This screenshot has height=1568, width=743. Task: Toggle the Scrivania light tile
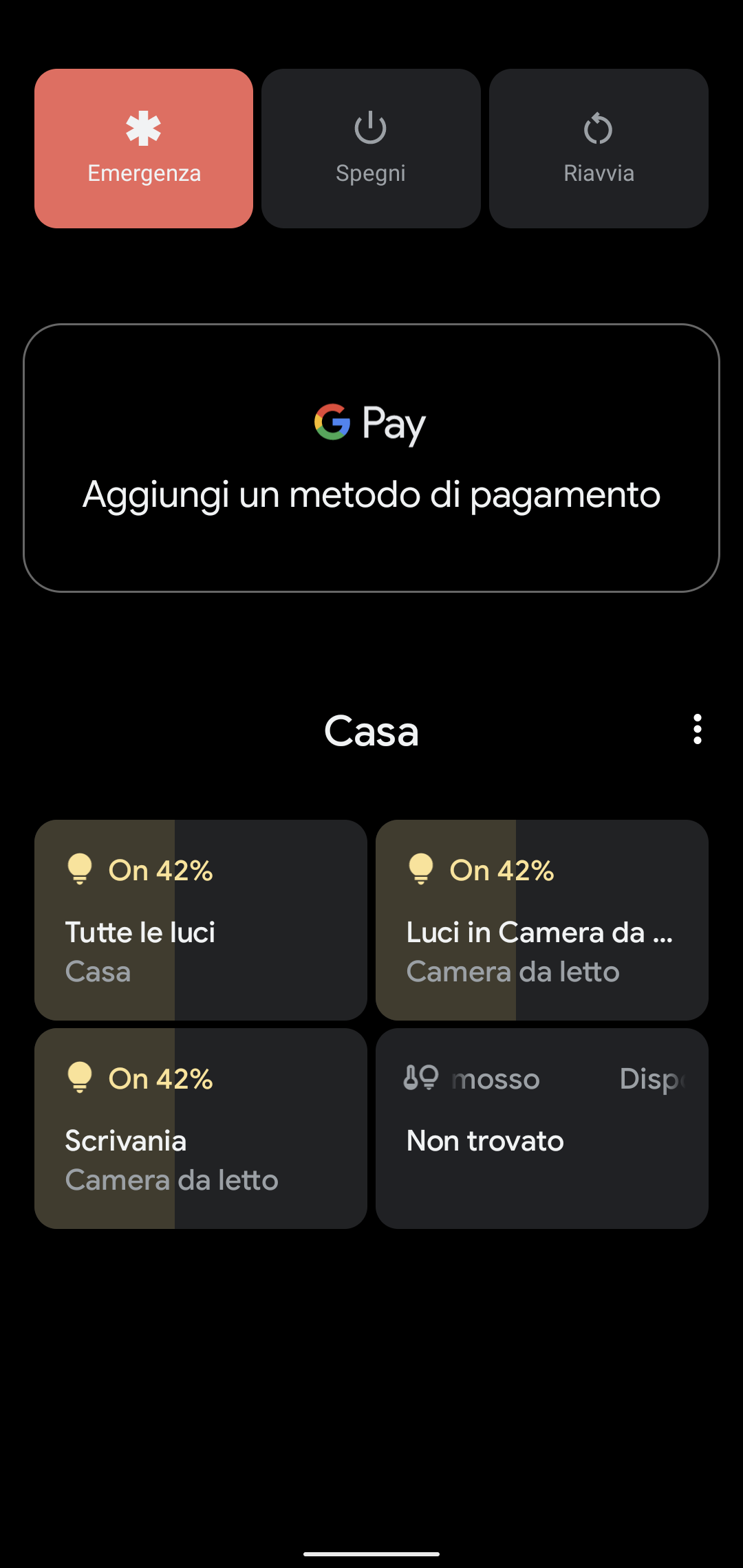coord(201,1129)
